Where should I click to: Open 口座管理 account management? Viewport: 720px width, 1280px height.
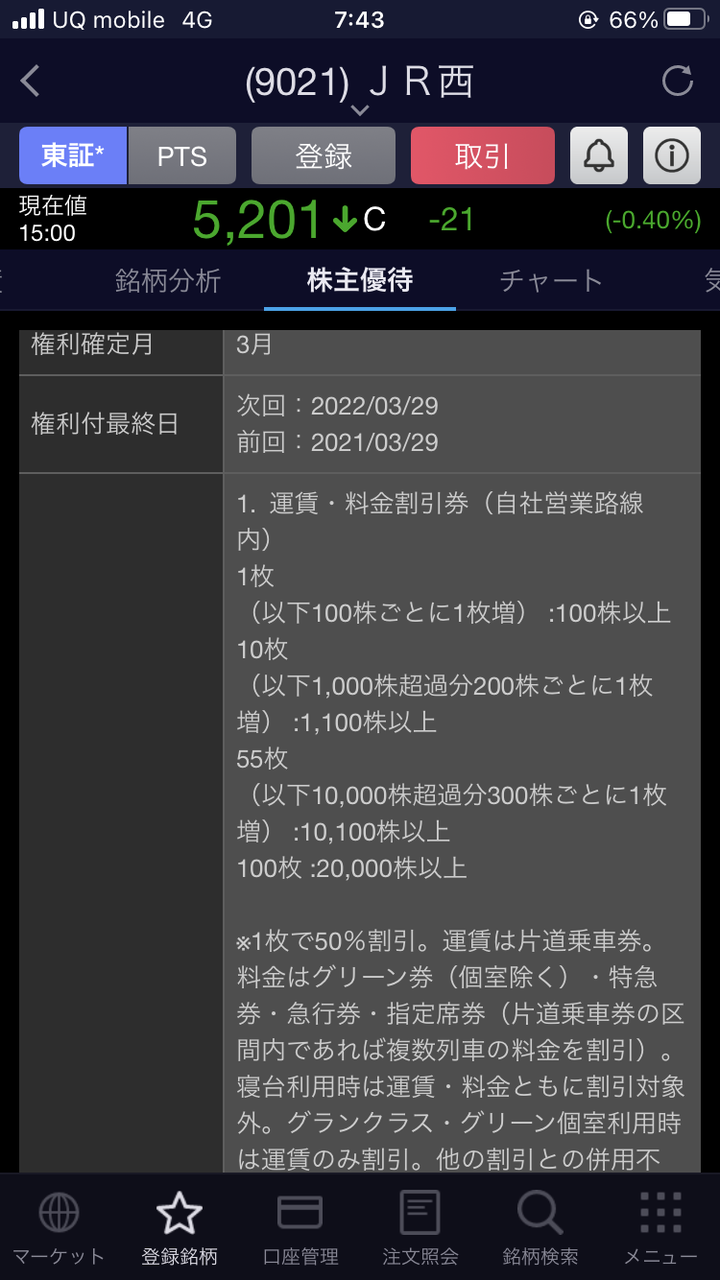299,1227
